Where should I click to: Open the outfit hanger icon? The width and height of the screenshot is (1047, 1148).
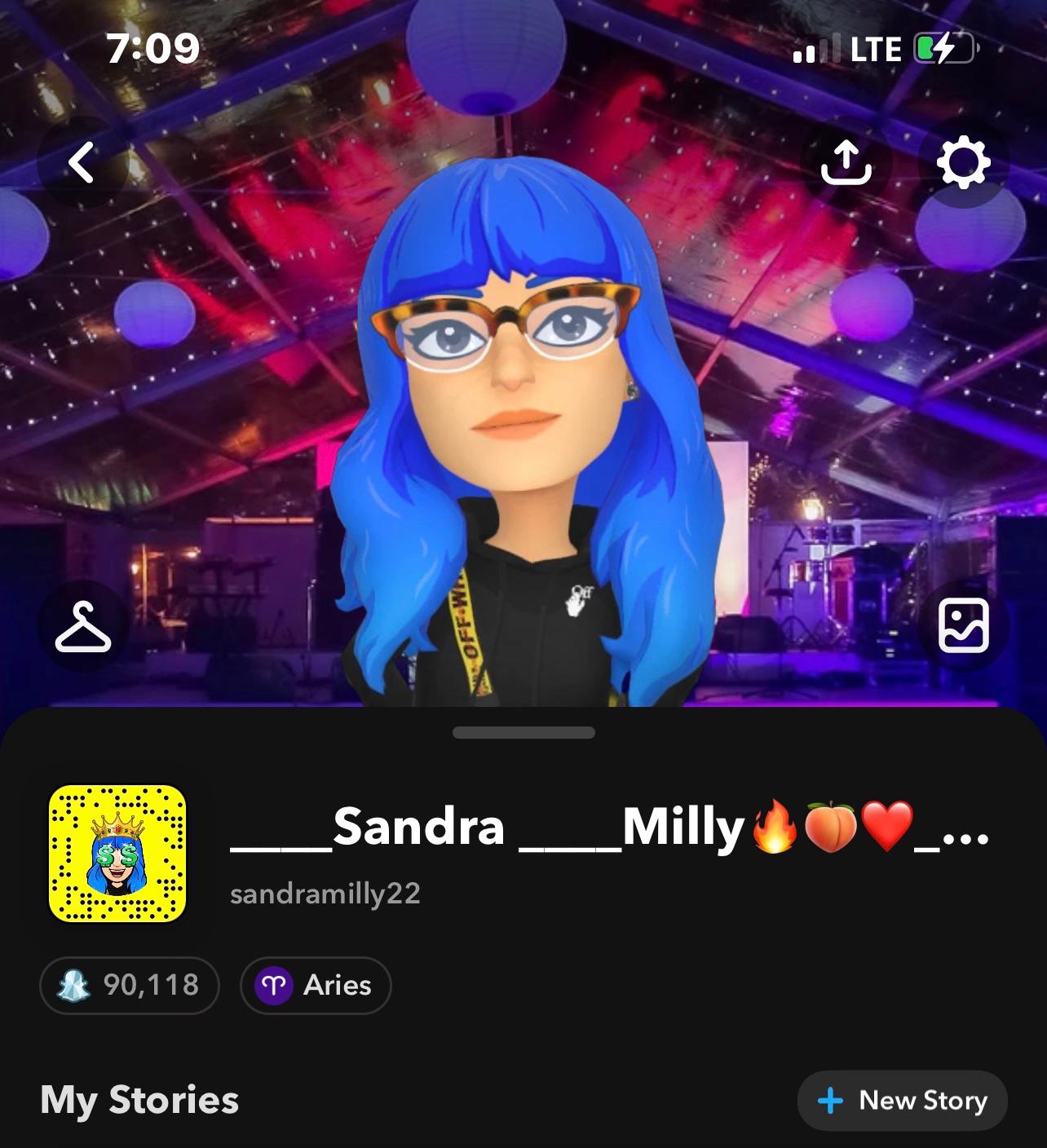83,627
